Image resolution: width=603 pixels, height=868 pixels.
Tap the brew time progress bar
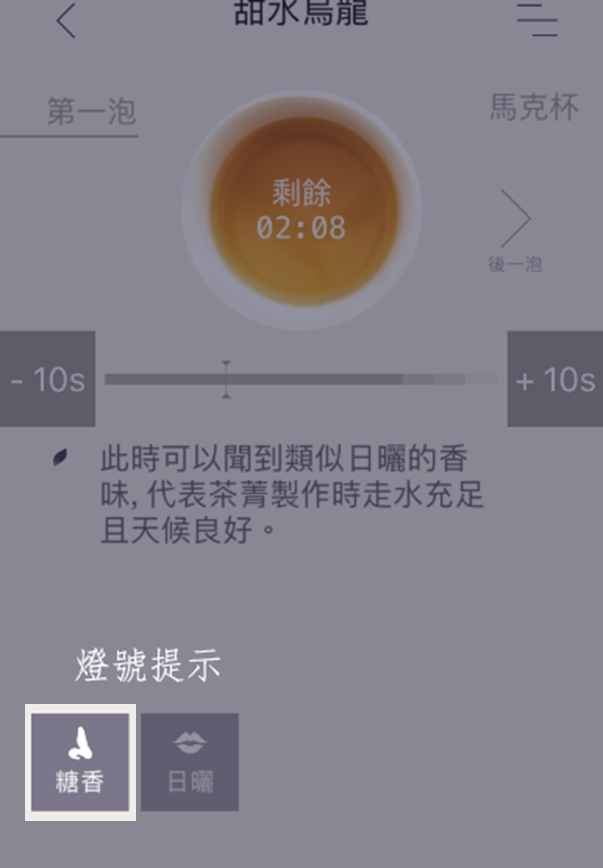[300, 380]
